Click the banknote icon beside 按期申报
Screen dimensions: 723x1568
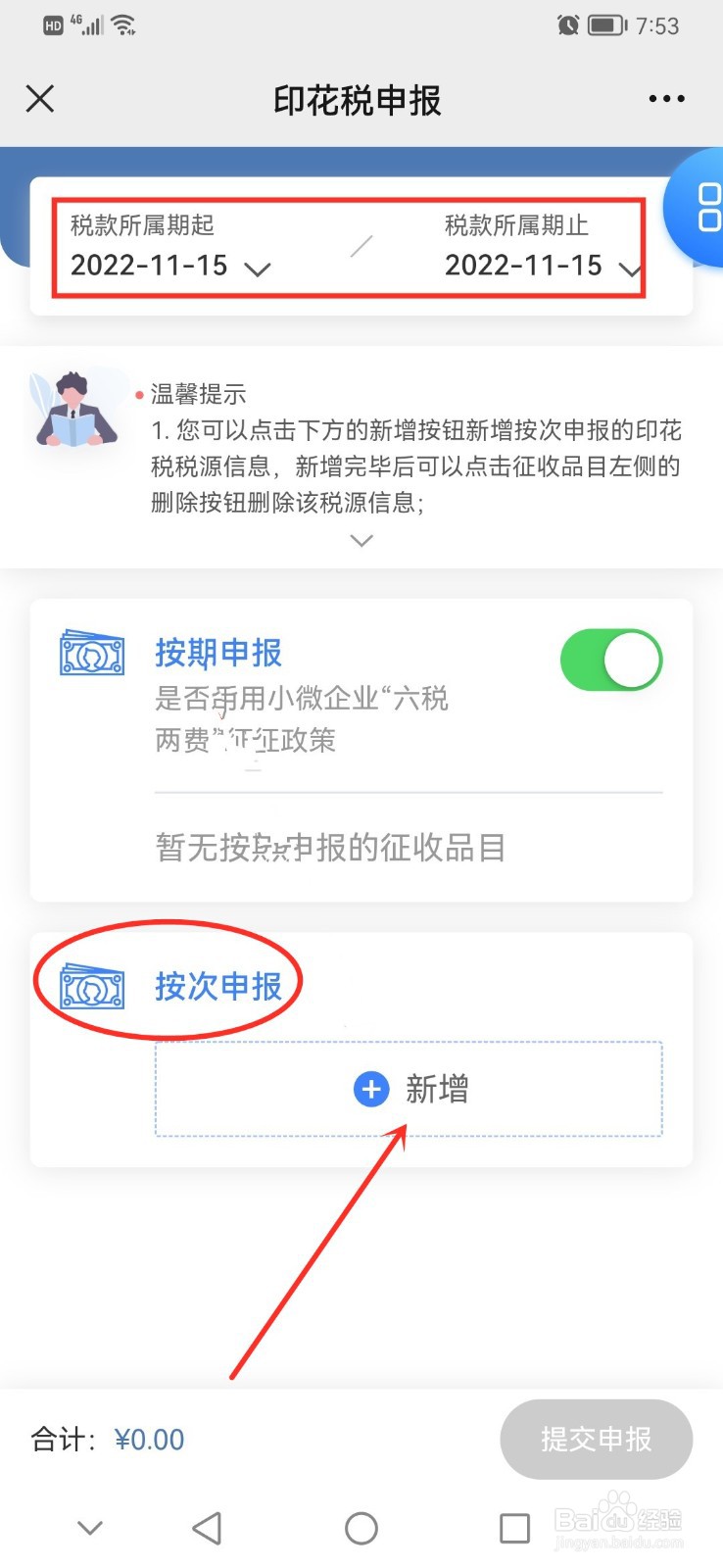[91, 653]
